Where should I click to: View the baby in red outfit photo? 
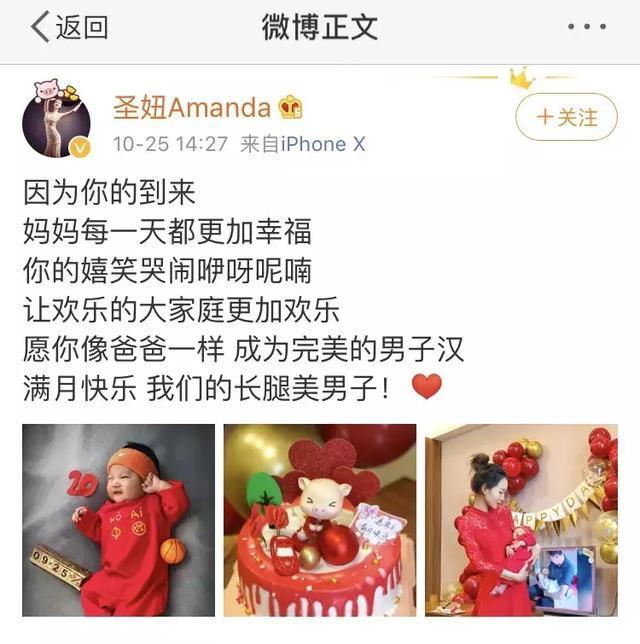coord(118,520)
